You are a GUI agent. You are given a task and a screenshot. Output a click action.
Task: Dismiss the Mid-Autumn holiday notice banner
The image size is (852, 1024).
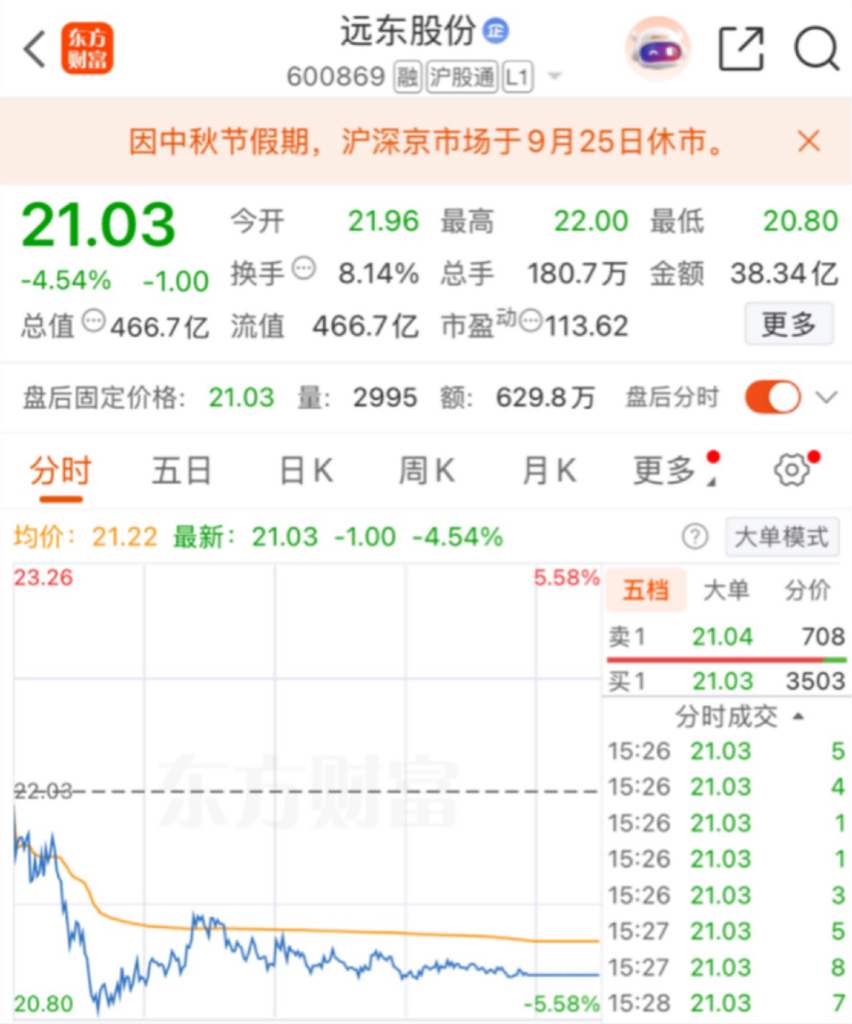[x=809, y=141]
